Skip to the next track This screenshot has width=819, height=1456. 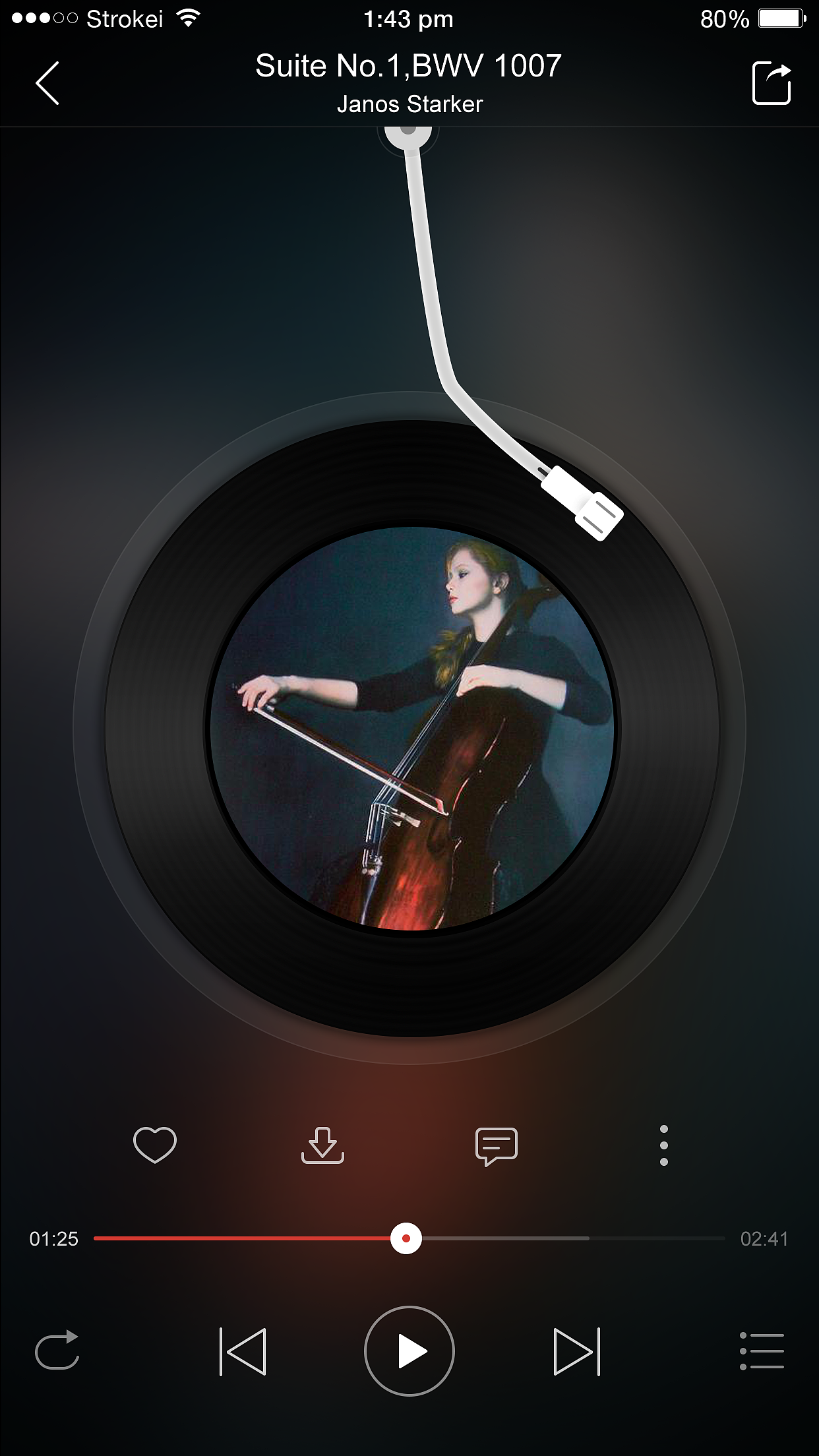577,1352
